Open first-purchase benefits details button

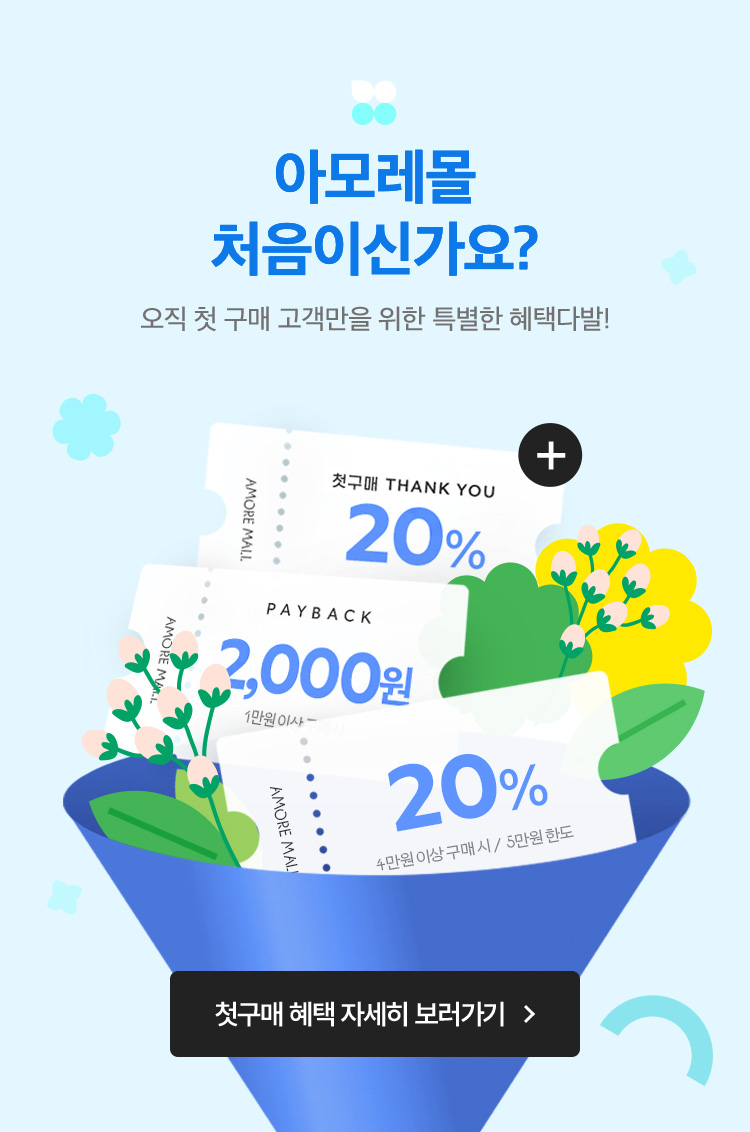tap(375, 1014)
